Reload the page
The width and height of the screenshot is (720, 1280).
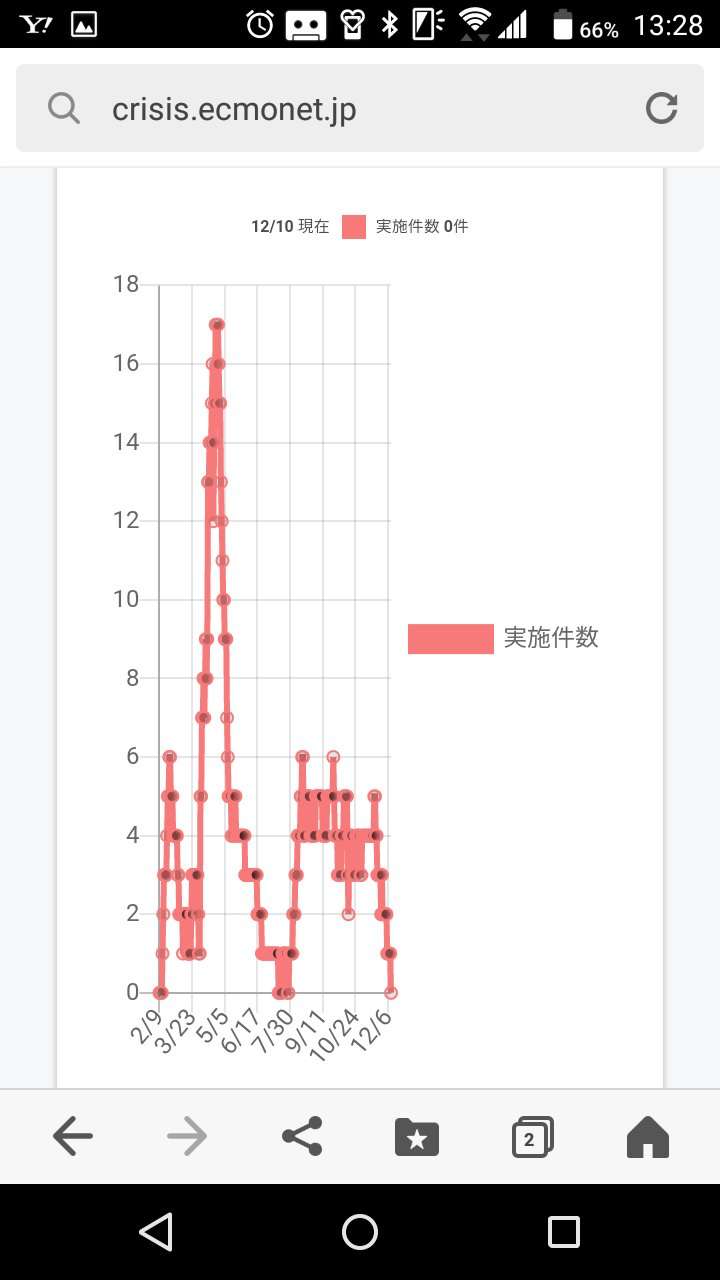point(661,108)
